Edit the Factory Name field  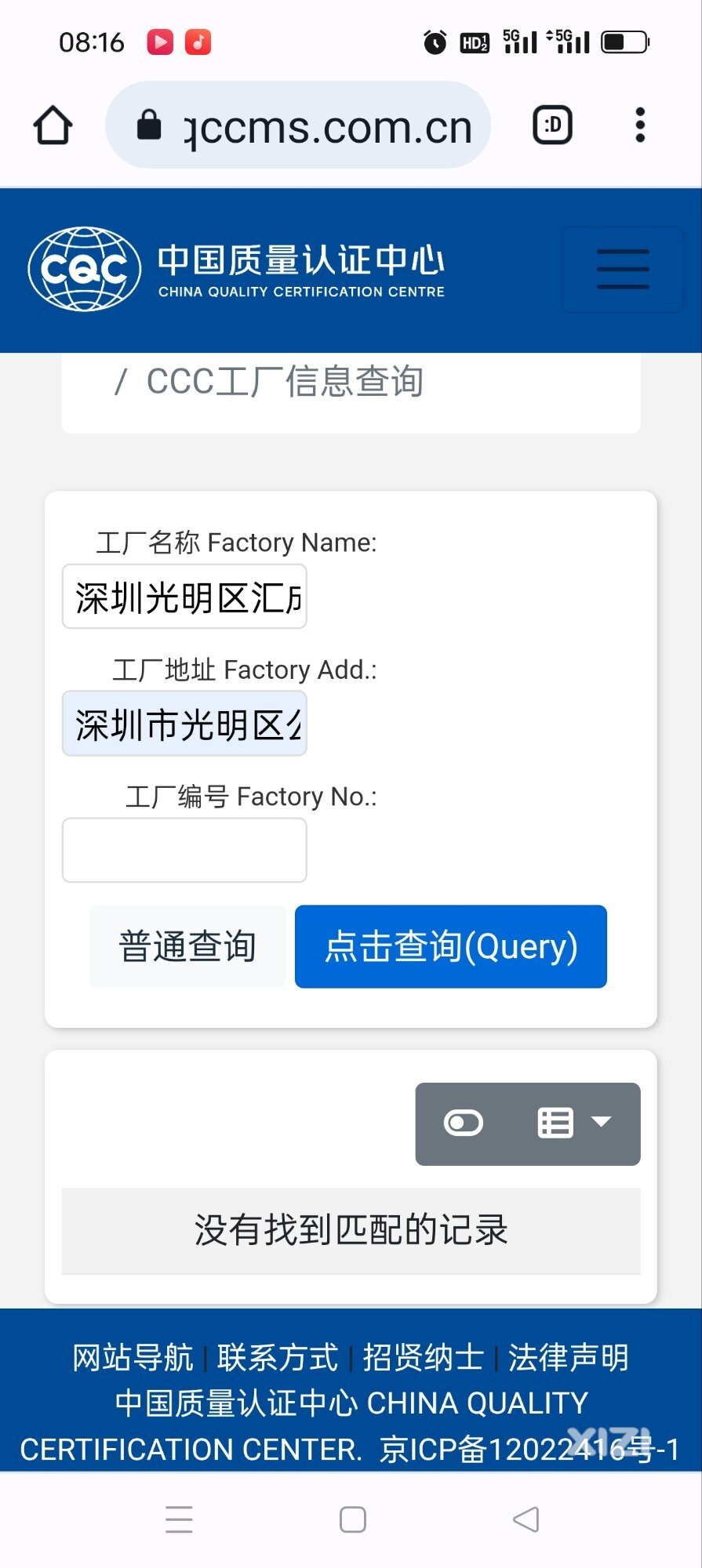(x=184, y=597)
